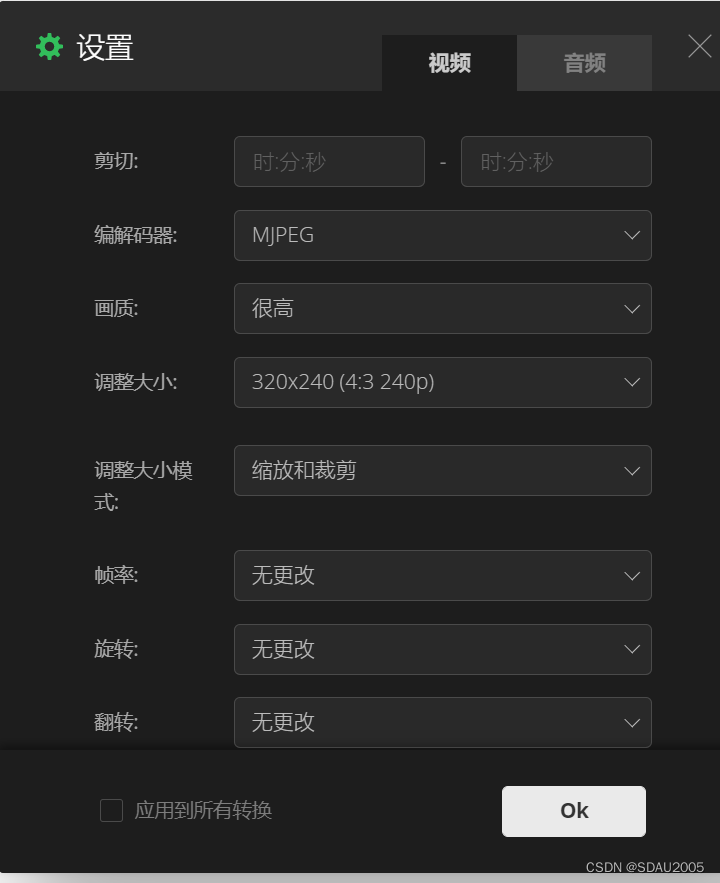Click the 翻转 dropdown arrow icon
The width and height of the screenshot is (720, 883).
tap(631, 722)
